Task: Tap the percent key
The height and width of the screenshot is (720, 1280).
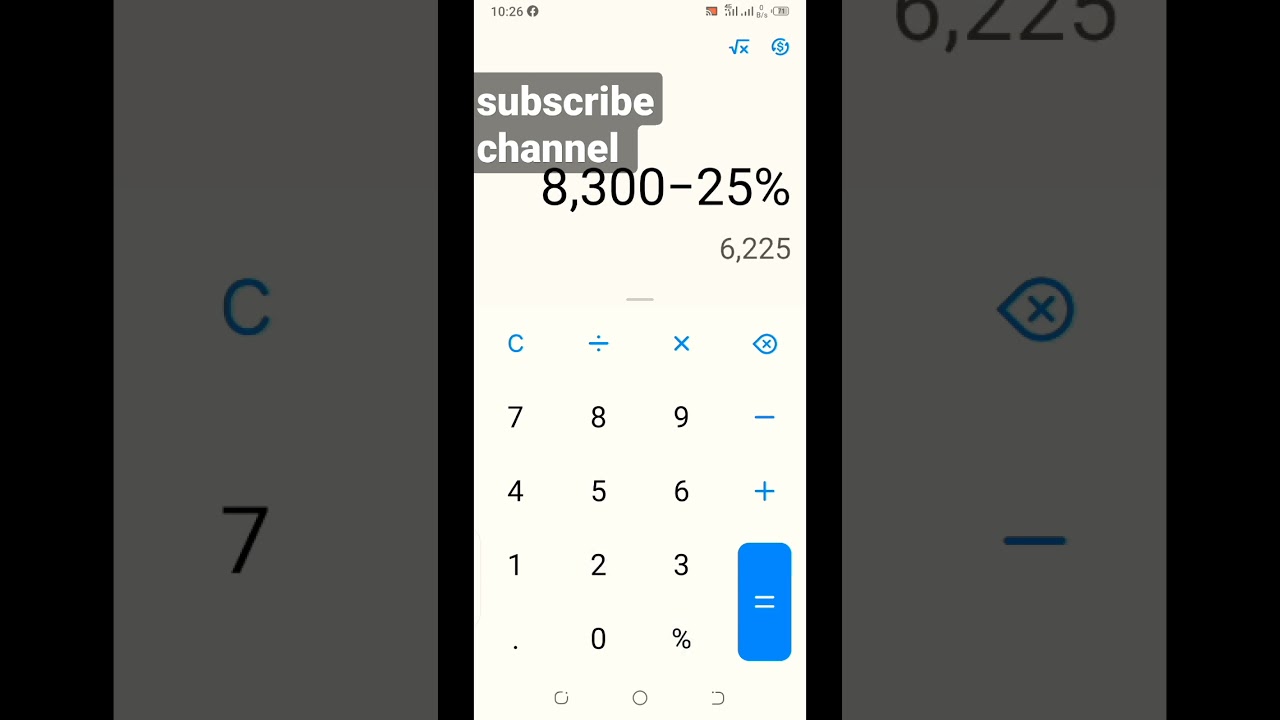Action: pos(681,640)
